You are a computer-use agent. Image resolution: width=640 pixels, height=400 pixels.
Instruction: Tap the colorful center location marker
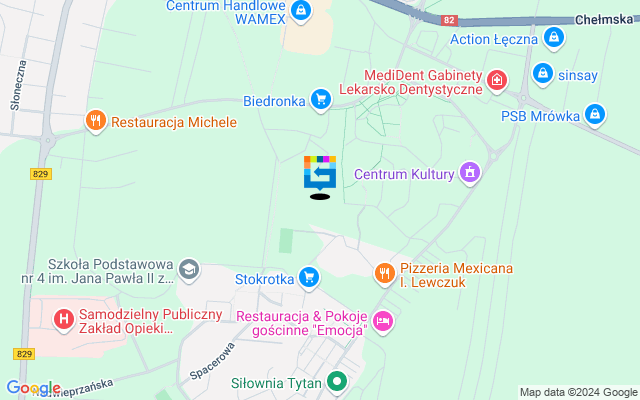(x=320, y=173)
